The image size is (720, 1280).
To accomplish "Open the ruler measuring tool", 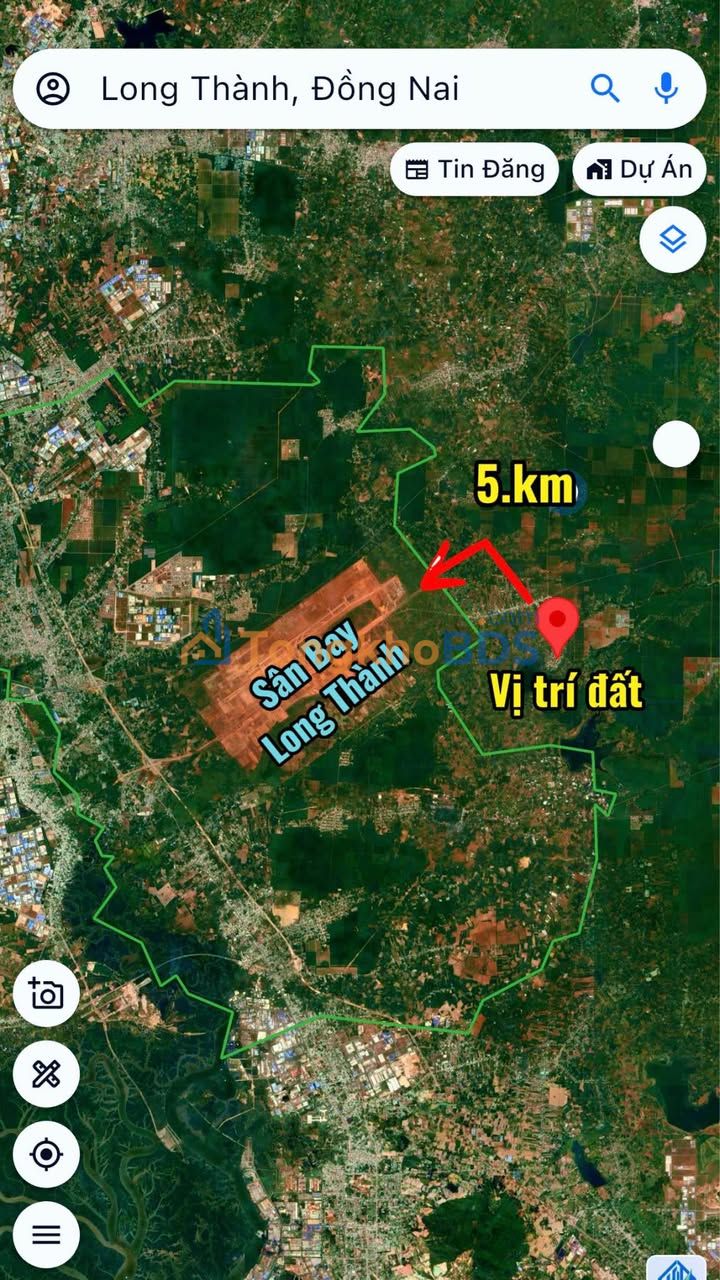I will pyautogui.click(x=46, y=1075).
